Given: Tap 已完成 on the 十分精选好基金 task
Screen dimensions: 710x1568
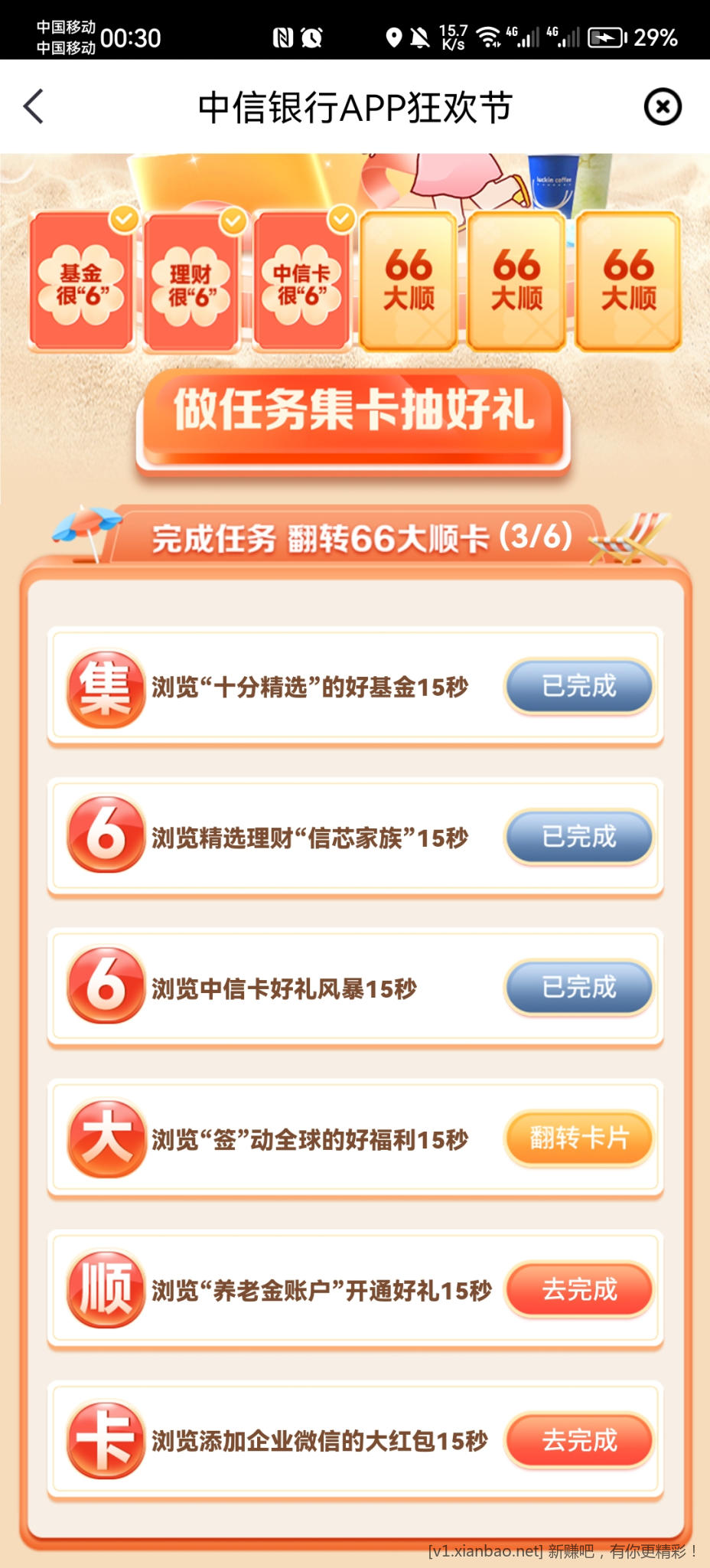Looking at the screenshot, I should [x=579, y=686].
